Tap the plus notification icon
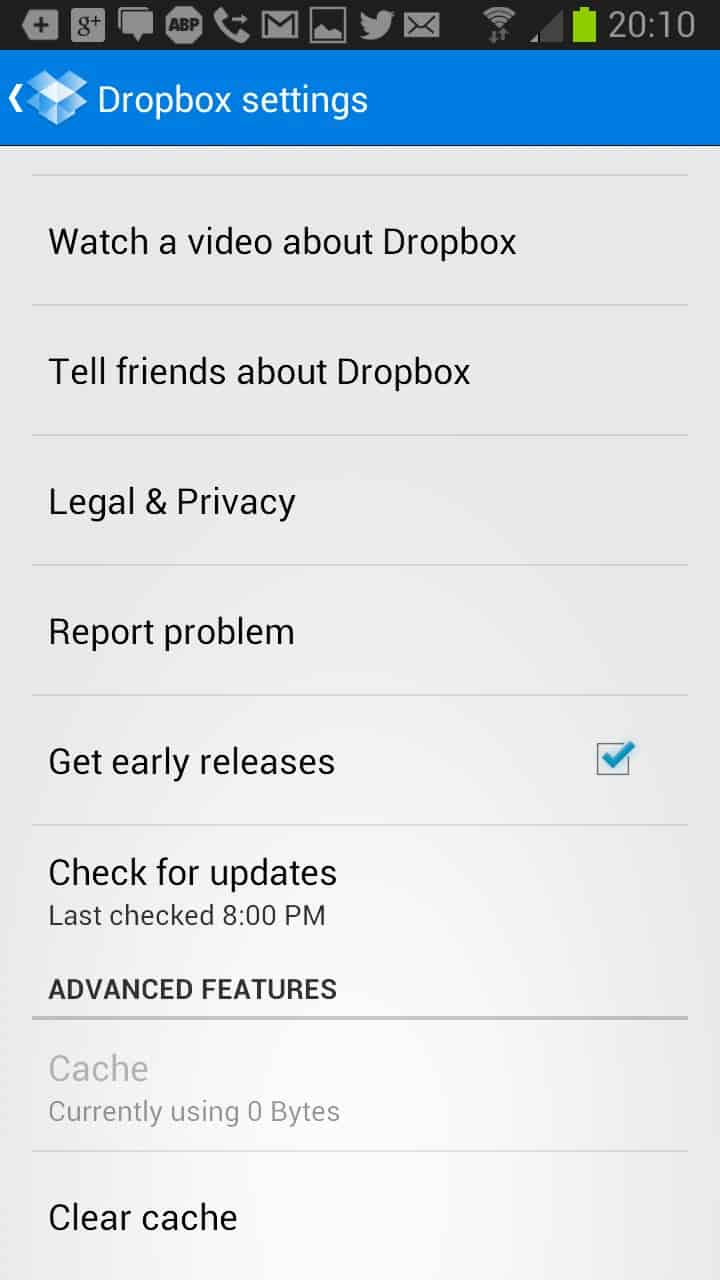This screenshot has height=1280, width=720. coord(41,23)
